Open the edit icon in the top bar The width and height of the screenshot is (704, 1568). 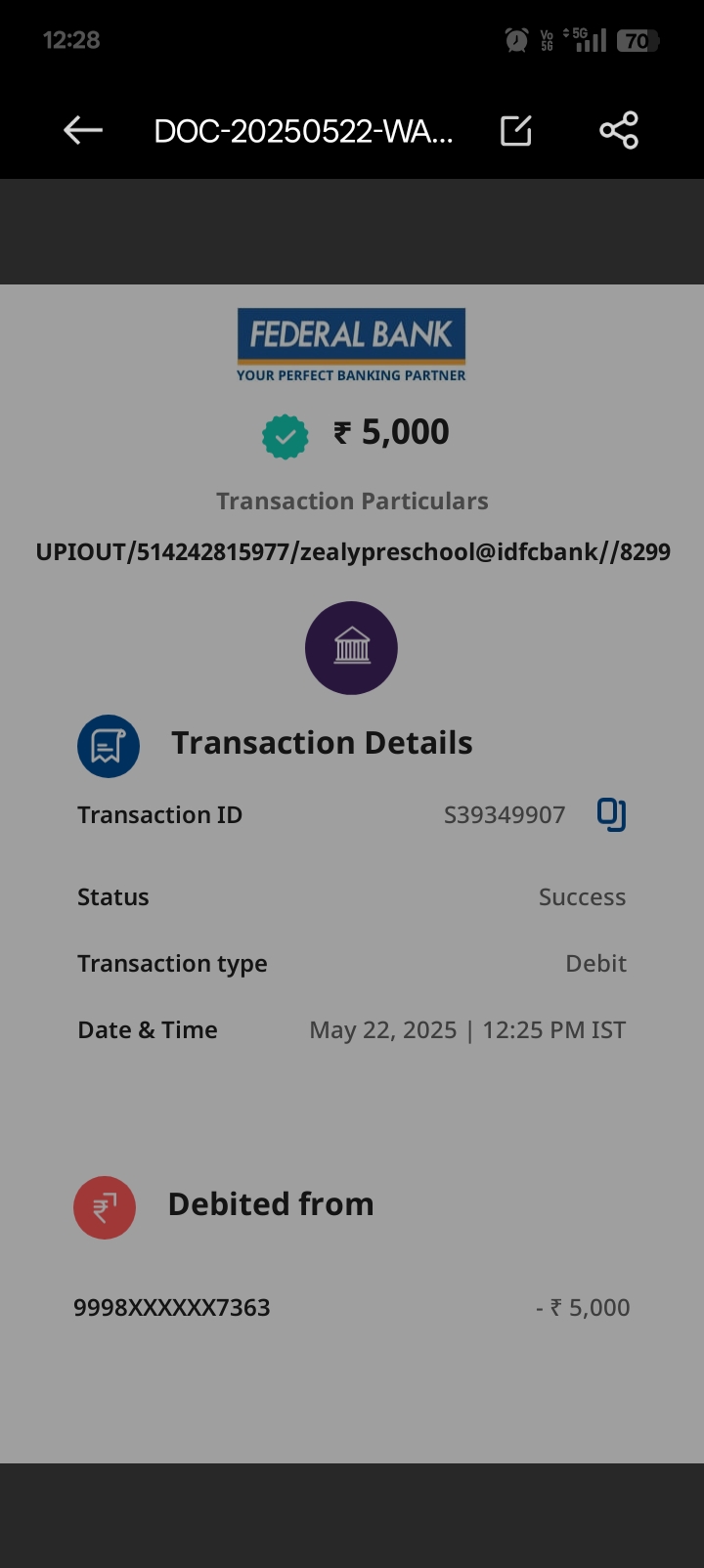(516, 130)
